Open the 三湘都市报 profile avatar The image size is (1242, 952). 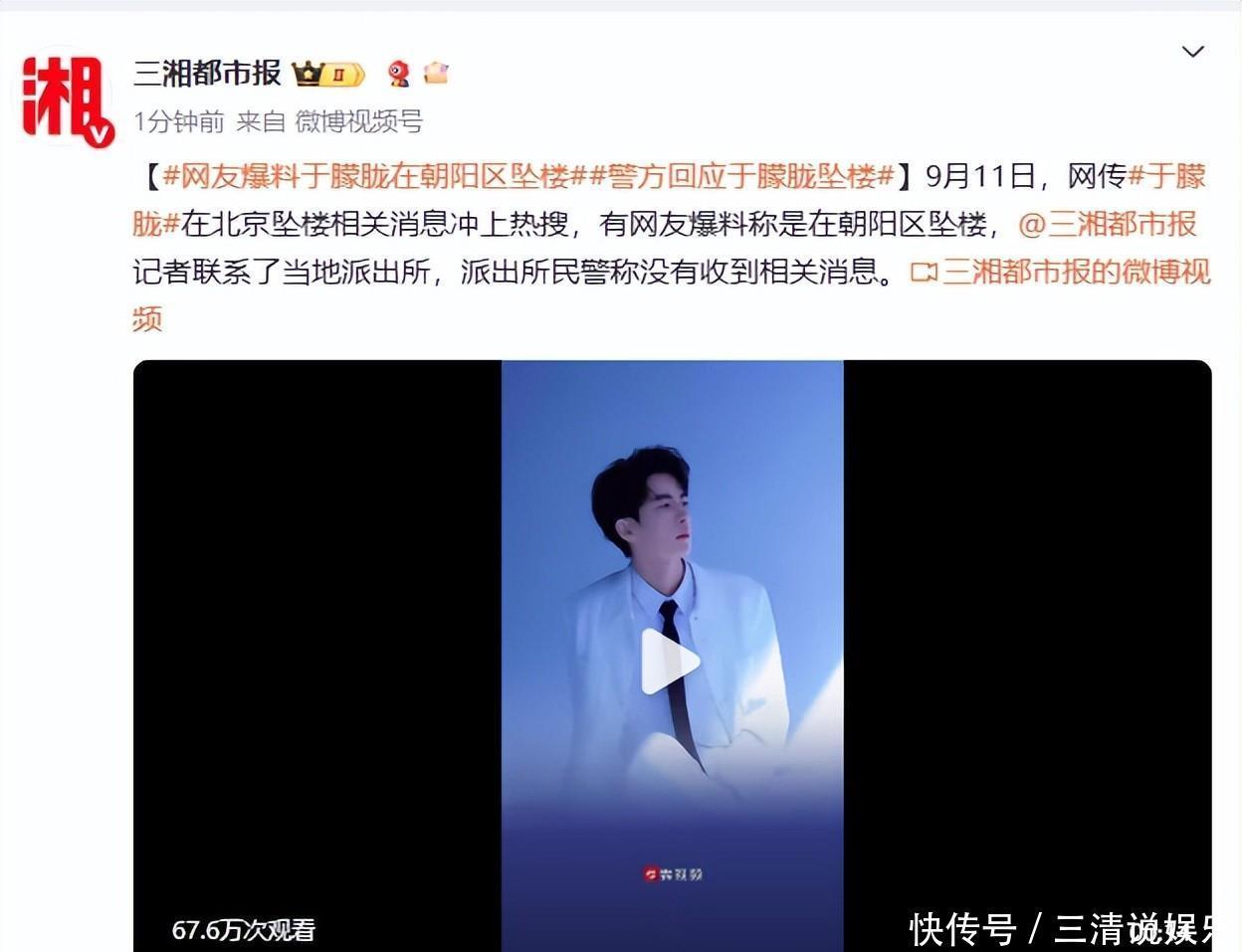[x=66, y=98]
